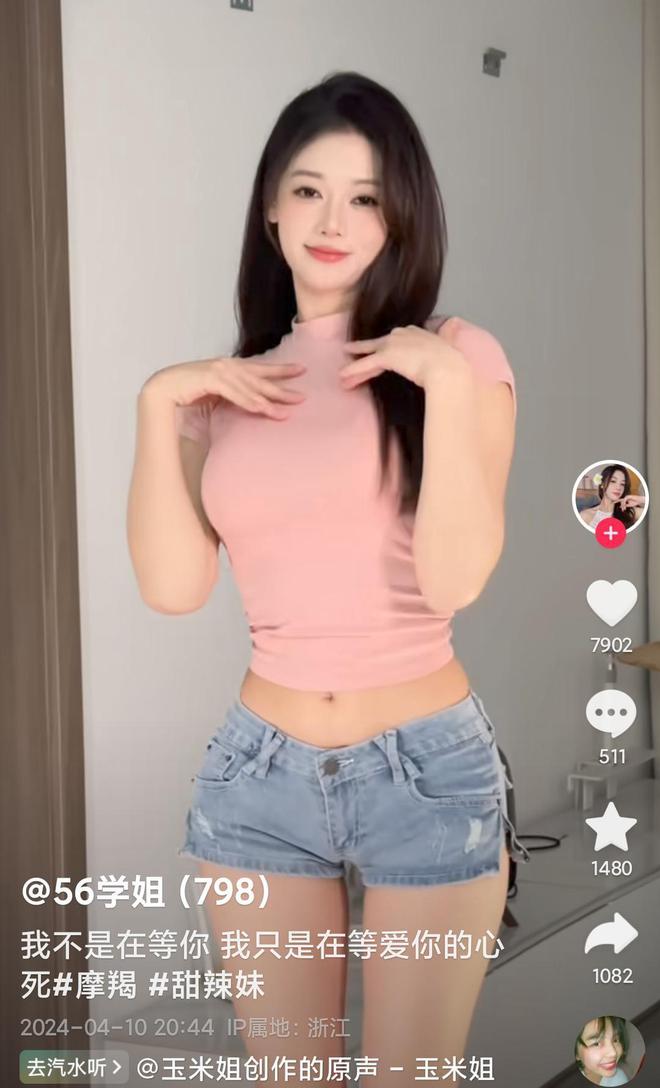Open the creator's profile avatar
The width and height of the screenshot is (660, 1088).
pyautogui.click(x=609, y=498)
